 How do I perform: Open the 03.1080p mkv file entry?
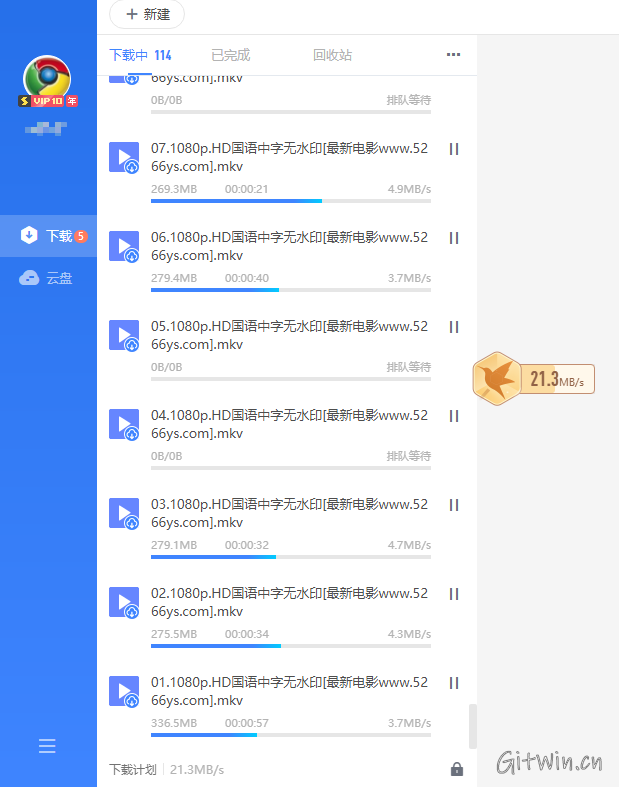pos(289,513)
